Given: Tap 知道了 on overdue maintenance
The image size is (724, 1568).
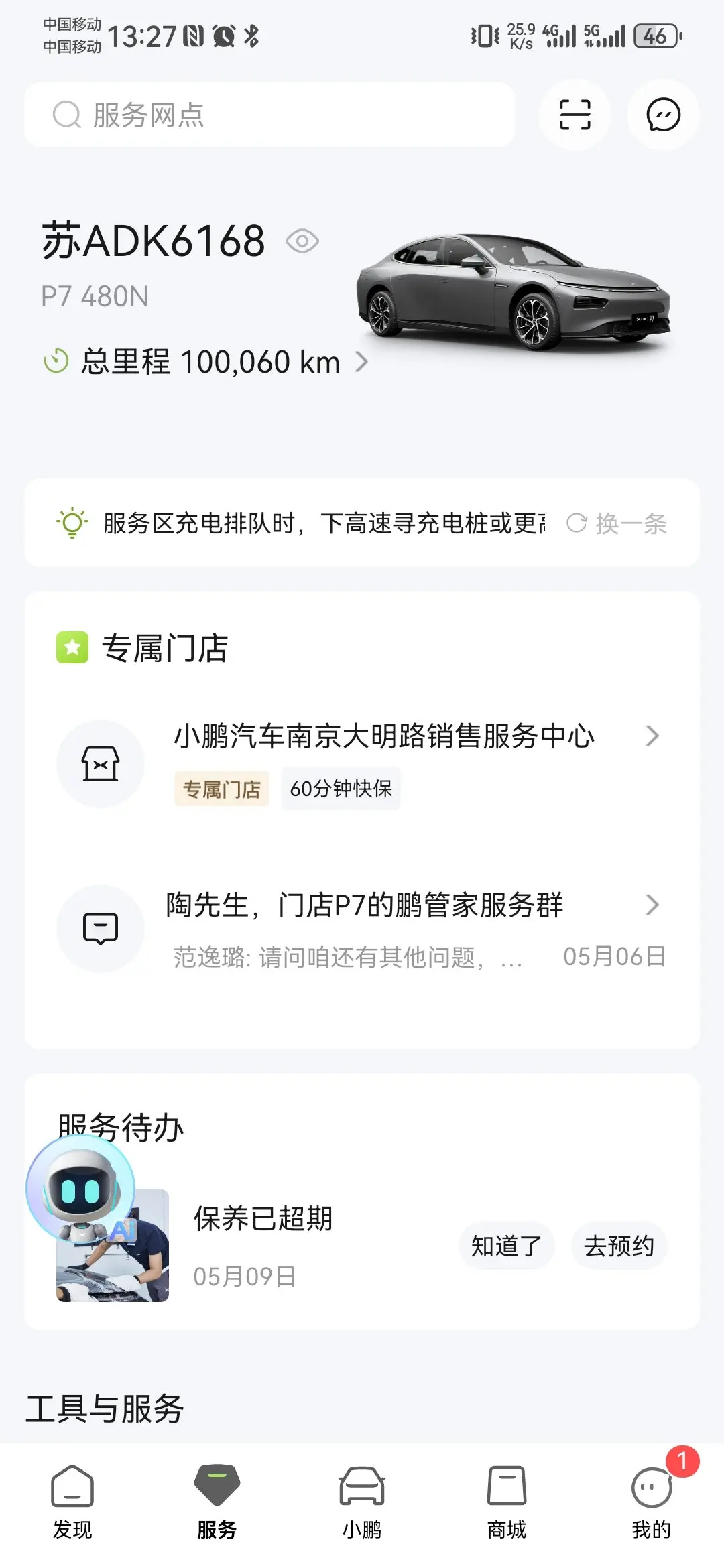Looking at the screenshot, I should (x=506, y=1246).
